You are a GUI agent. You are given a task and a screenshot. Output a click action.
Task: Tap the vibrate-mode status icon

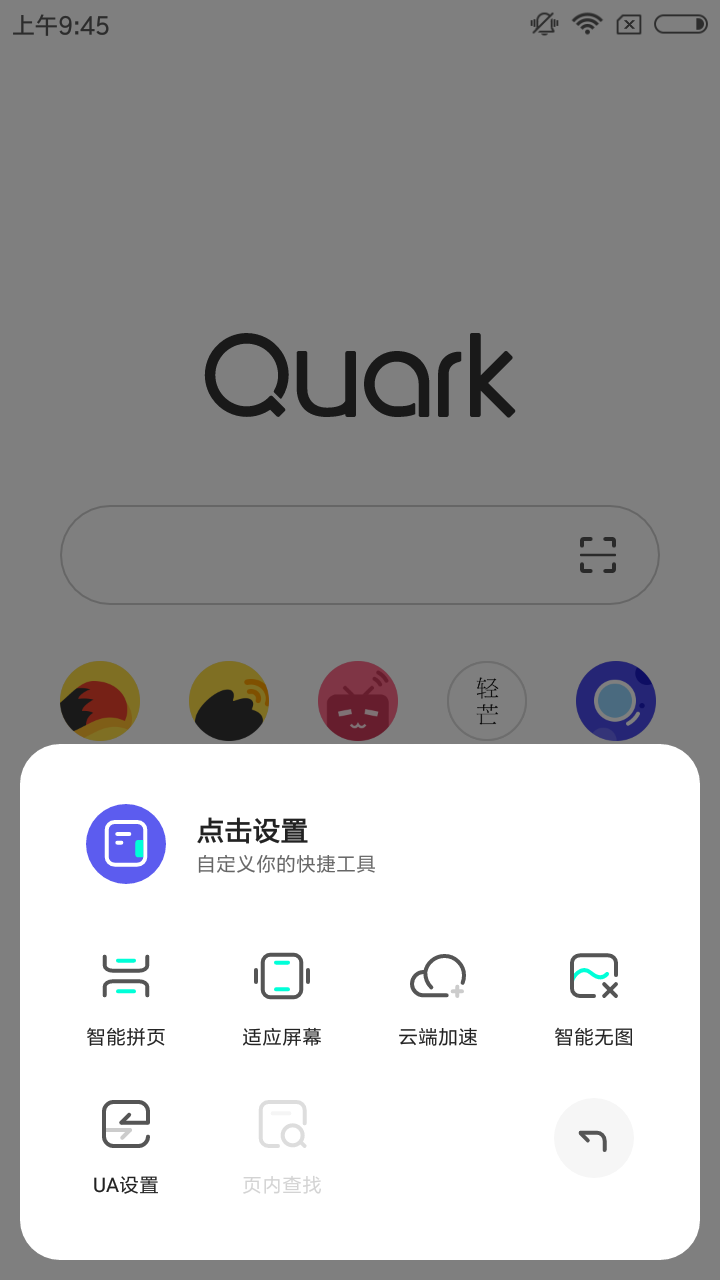tap(543, 24)
